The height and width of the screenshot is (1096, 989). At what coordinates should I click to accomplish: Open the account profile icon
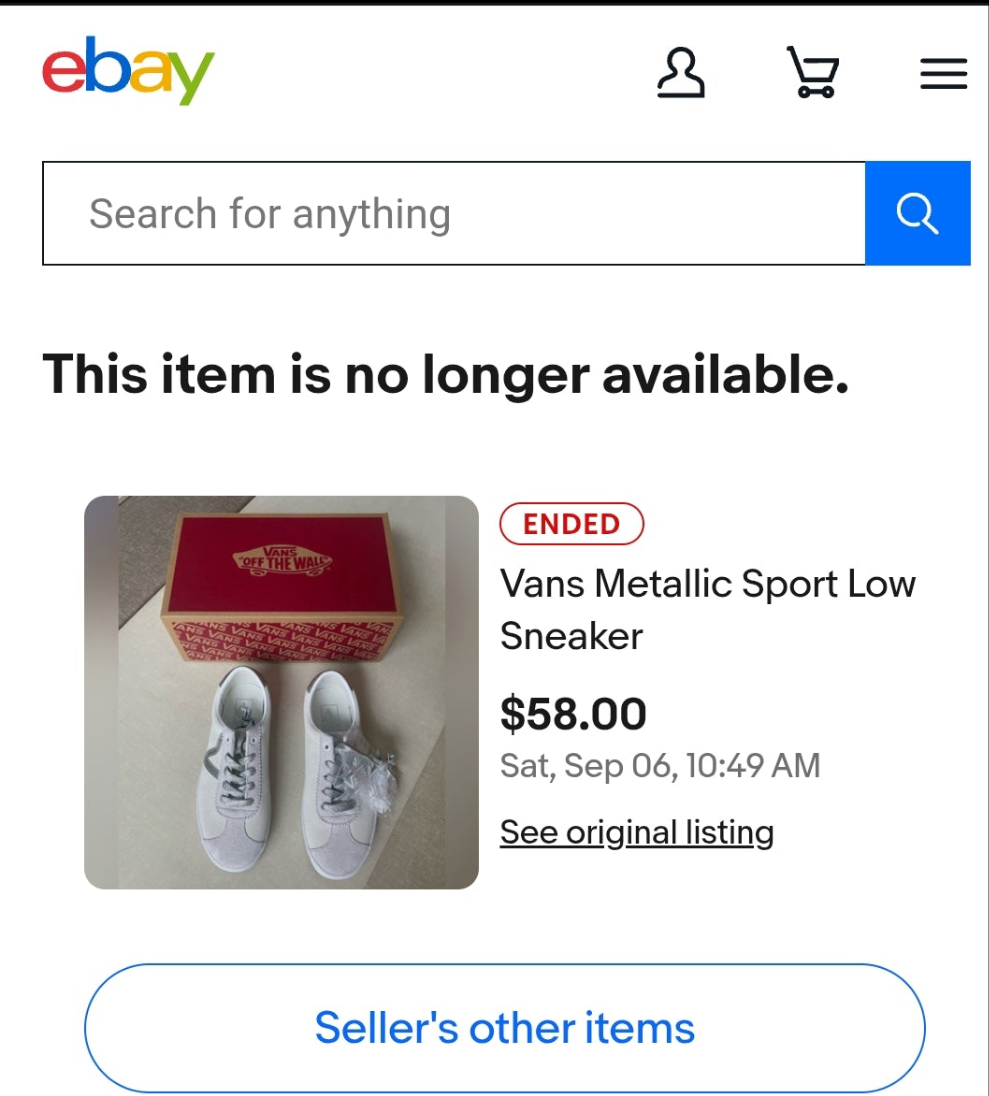(681, 74)
